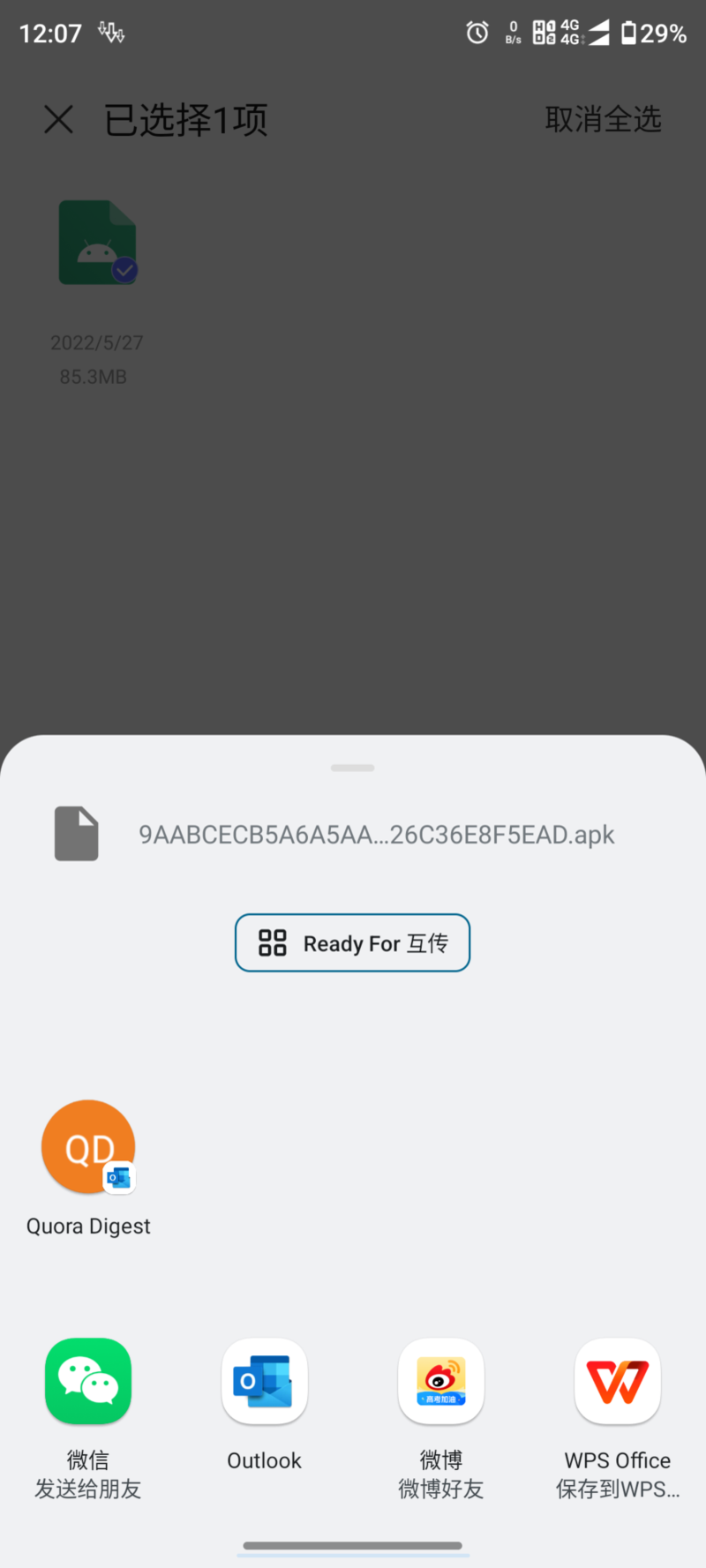Close selection mode with the X icon
This screenshot has width=706, height=1568.
pyautogui.click(x=58, y=119)
